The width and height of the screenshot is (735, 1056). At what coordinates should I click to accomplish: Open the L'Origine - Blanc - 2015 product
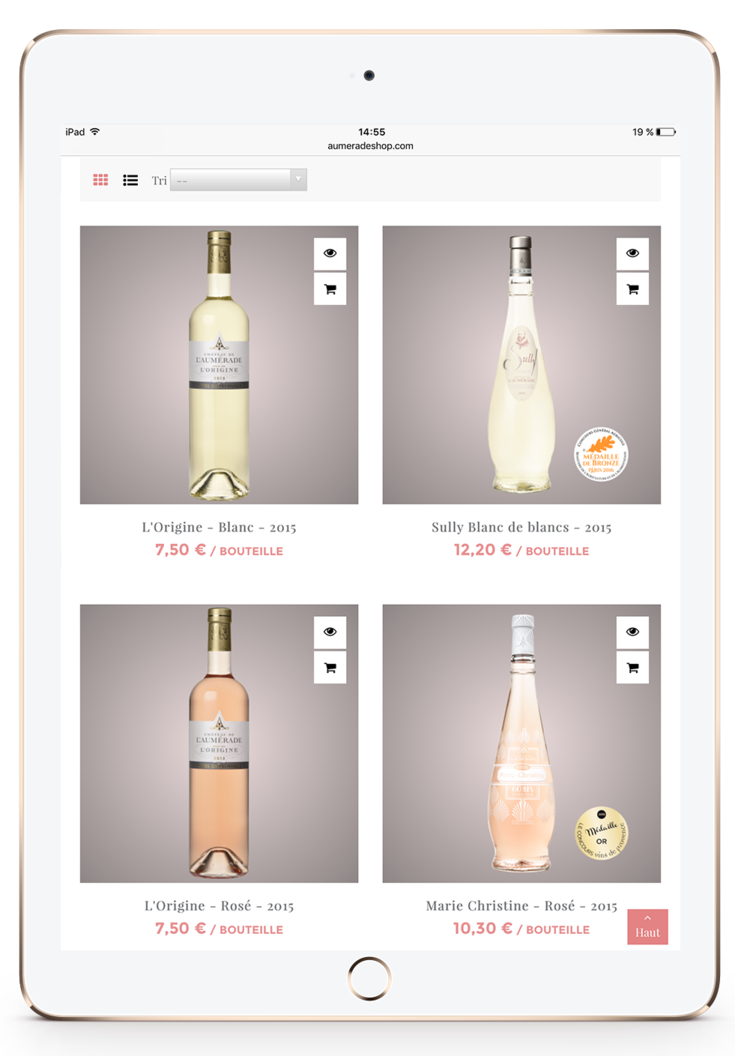[x=219, y=527]
